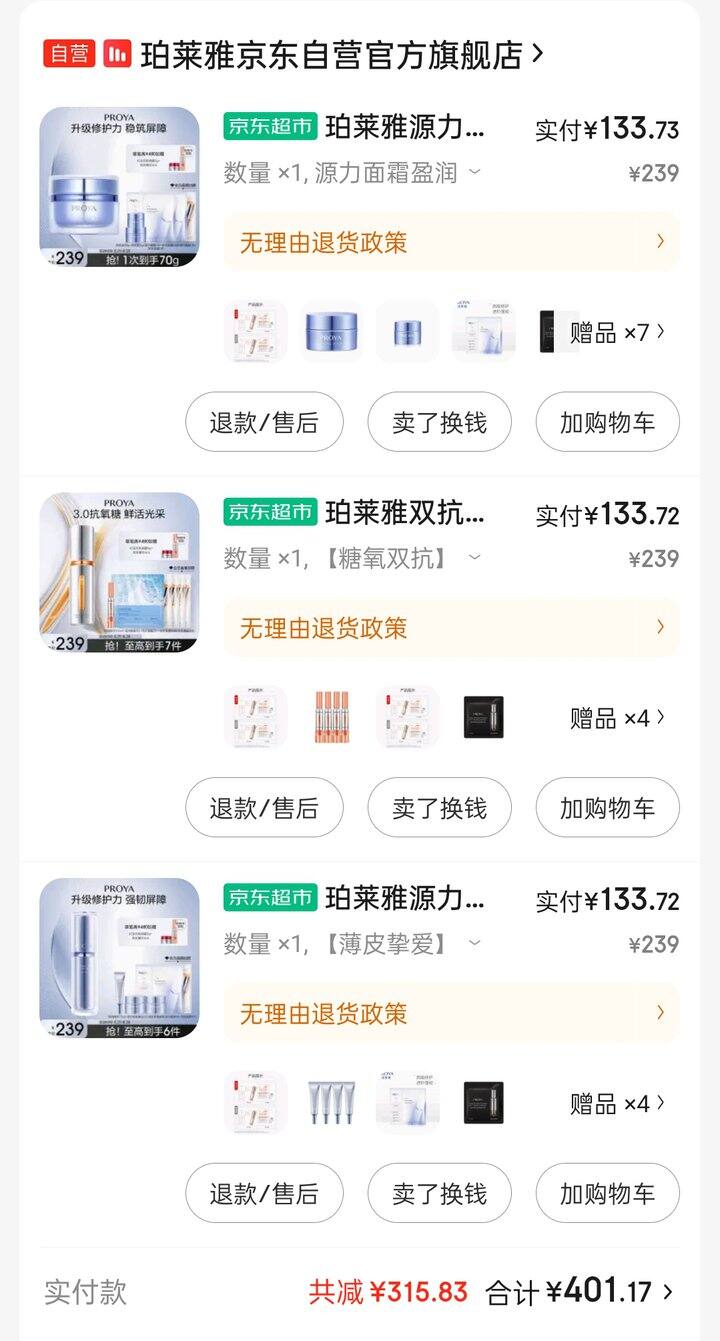View 无理由退货政策 for 薄皮挚爱
Image resolution: width=720 pixels, height=1341 pixels.
click(451, 1013)
